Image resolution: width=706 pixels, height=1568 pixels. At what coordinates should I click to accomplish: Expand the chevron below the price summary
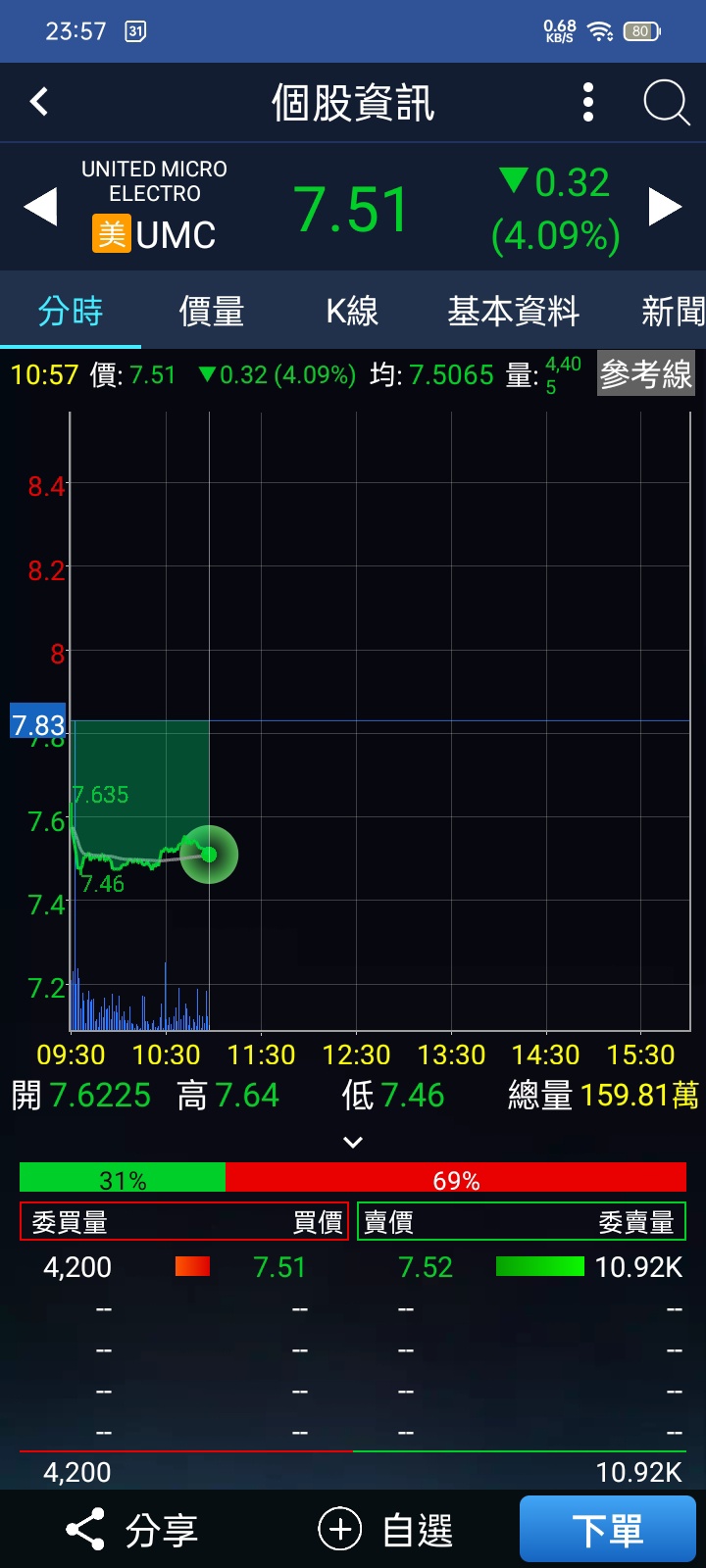[353, 1142]
